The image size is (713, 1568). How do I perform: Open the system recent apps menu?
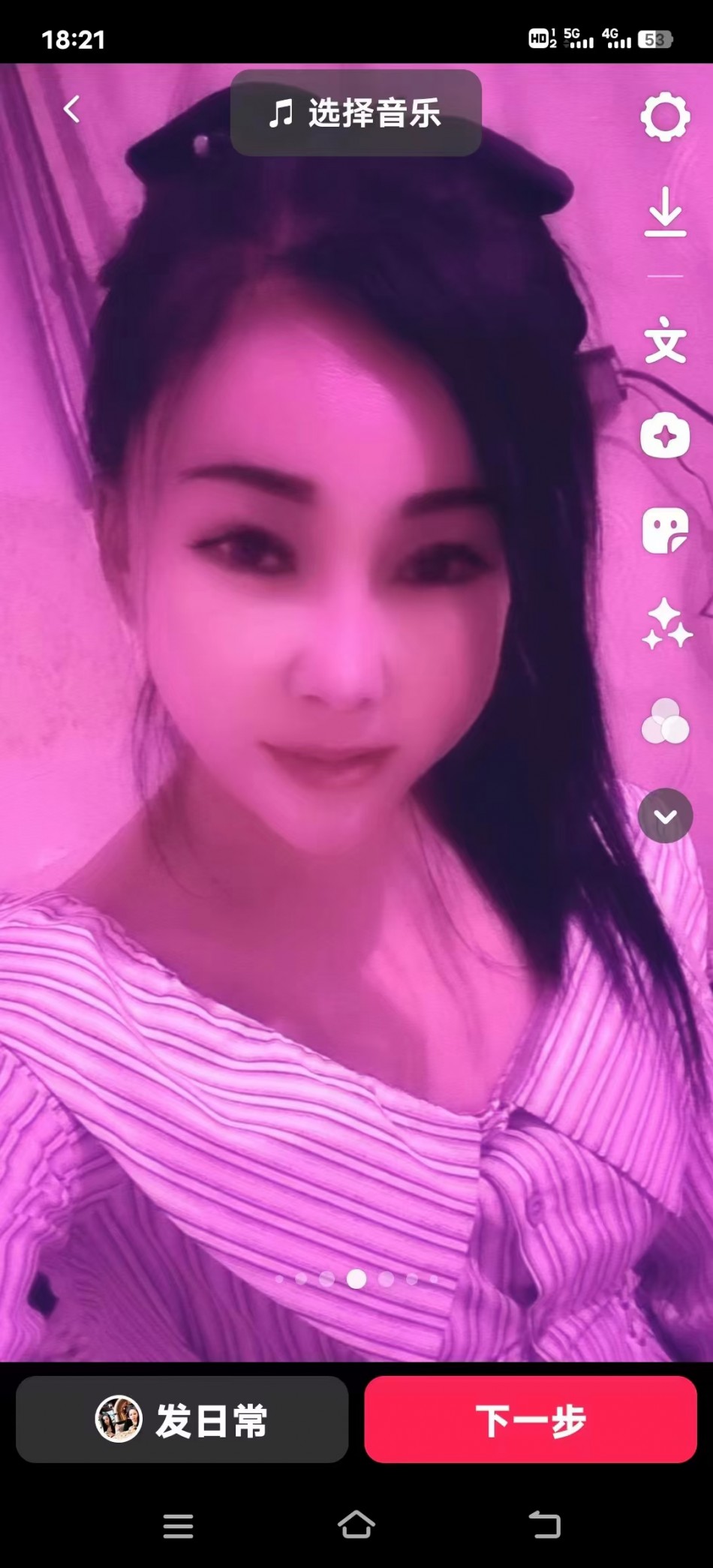[179, 1525]
